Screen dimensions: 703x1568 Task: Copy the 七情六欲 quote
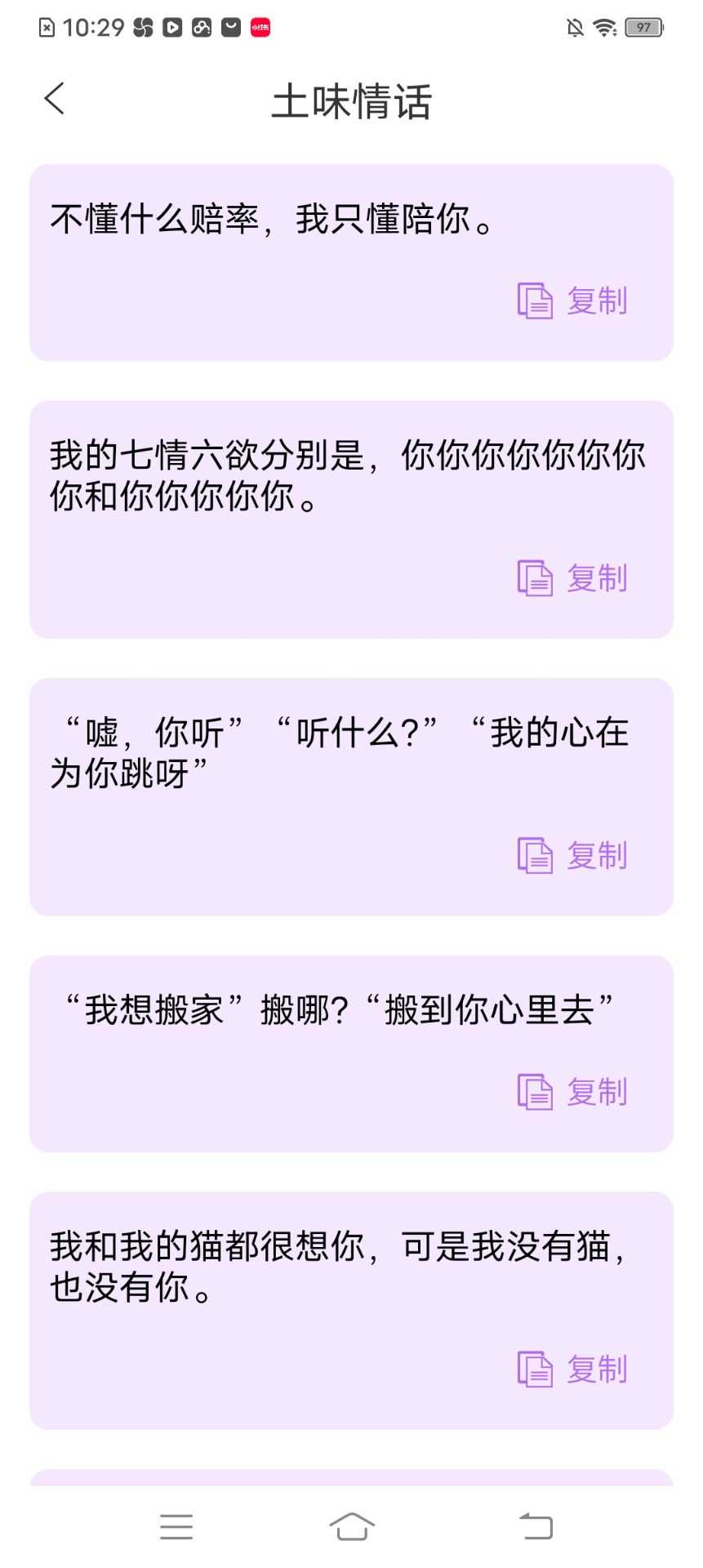coord(572,578)
